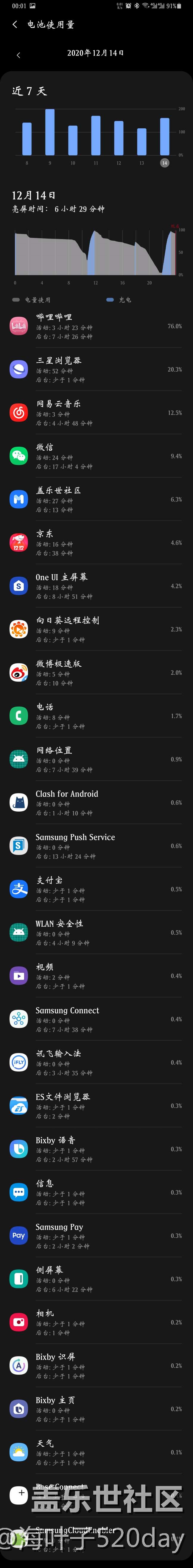Screen dimensions: 193x1568
Task: Check Clash for Android battery usage
Action: [96, 802]
